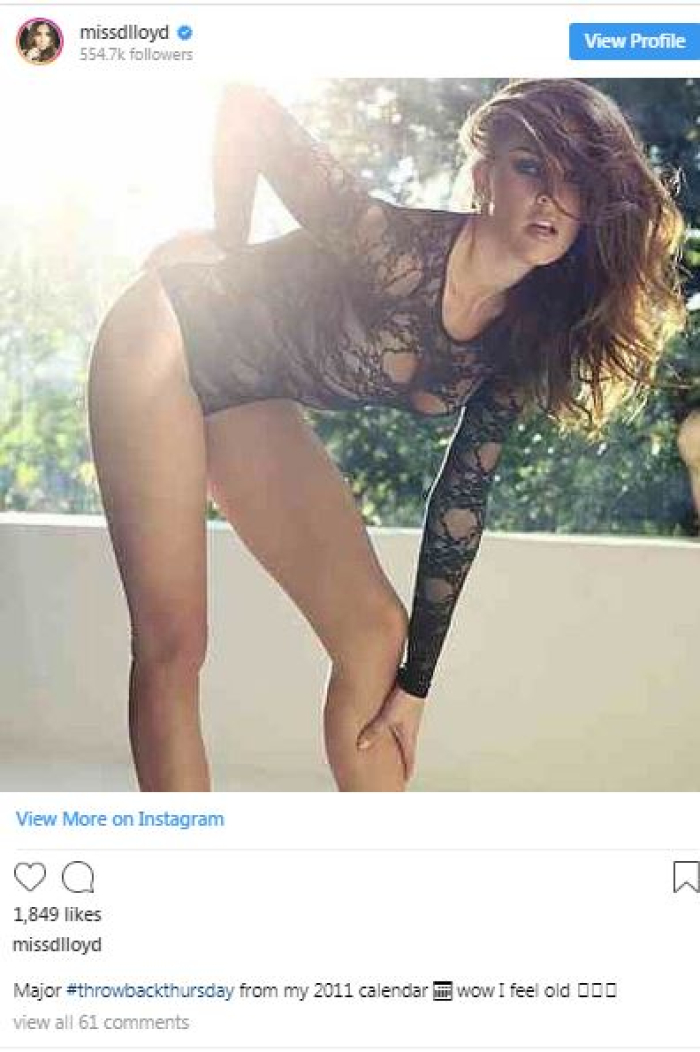Open missdlloyd name above the caption
Viewport: 700px width, 1052px height.
(x=57, y=944)
